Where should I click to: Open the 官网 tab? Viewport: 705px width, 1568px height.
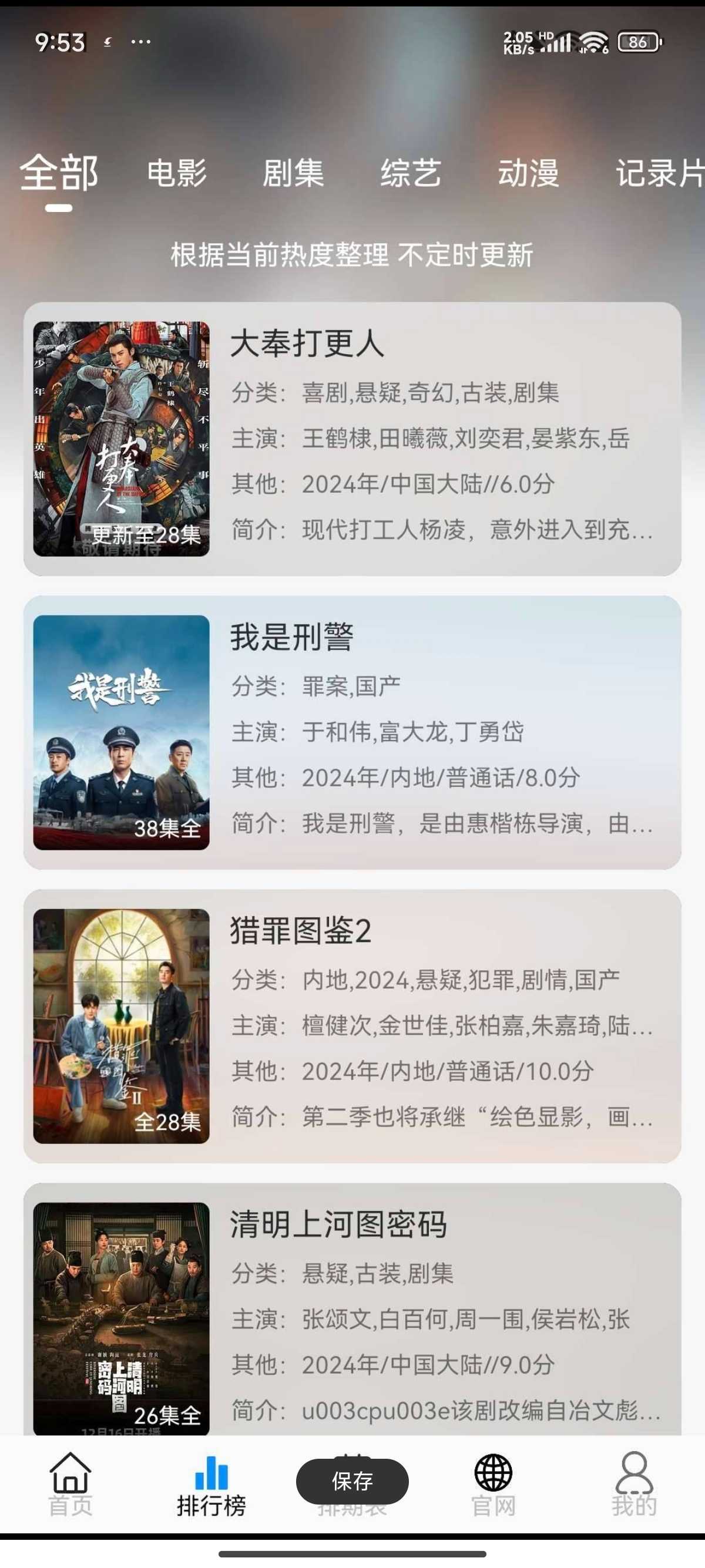pyautogui.click(x=493, y=1484)
